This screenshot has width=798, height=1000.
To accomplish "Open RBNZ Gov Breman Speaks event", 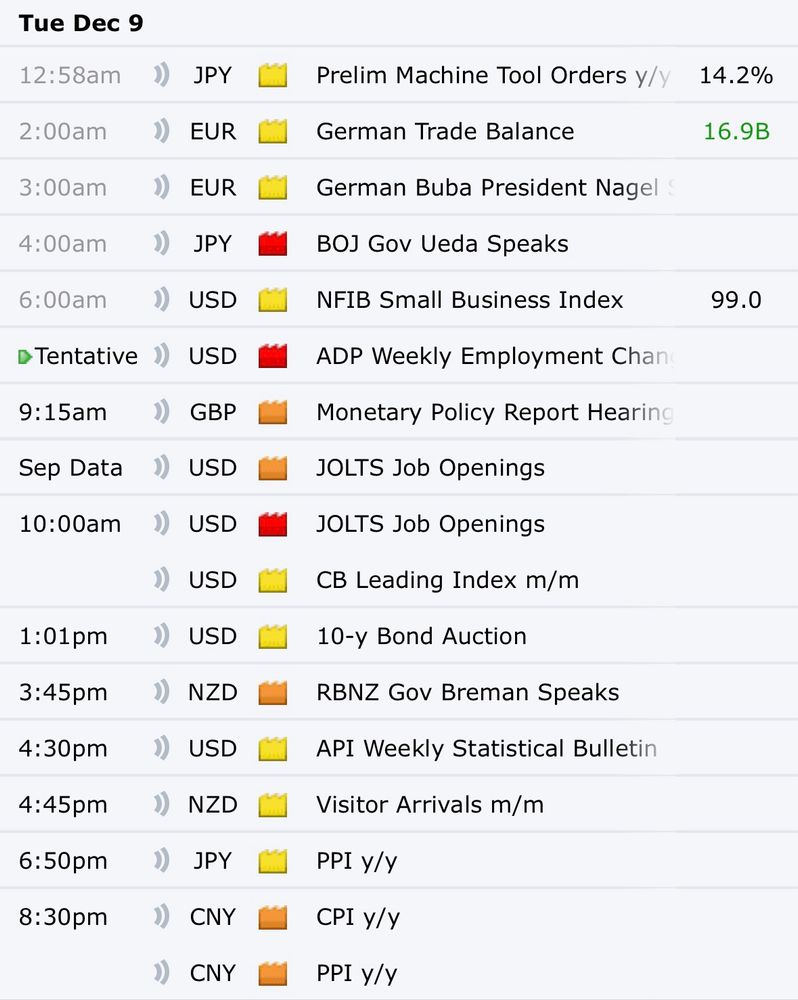I will click(467, 692).
